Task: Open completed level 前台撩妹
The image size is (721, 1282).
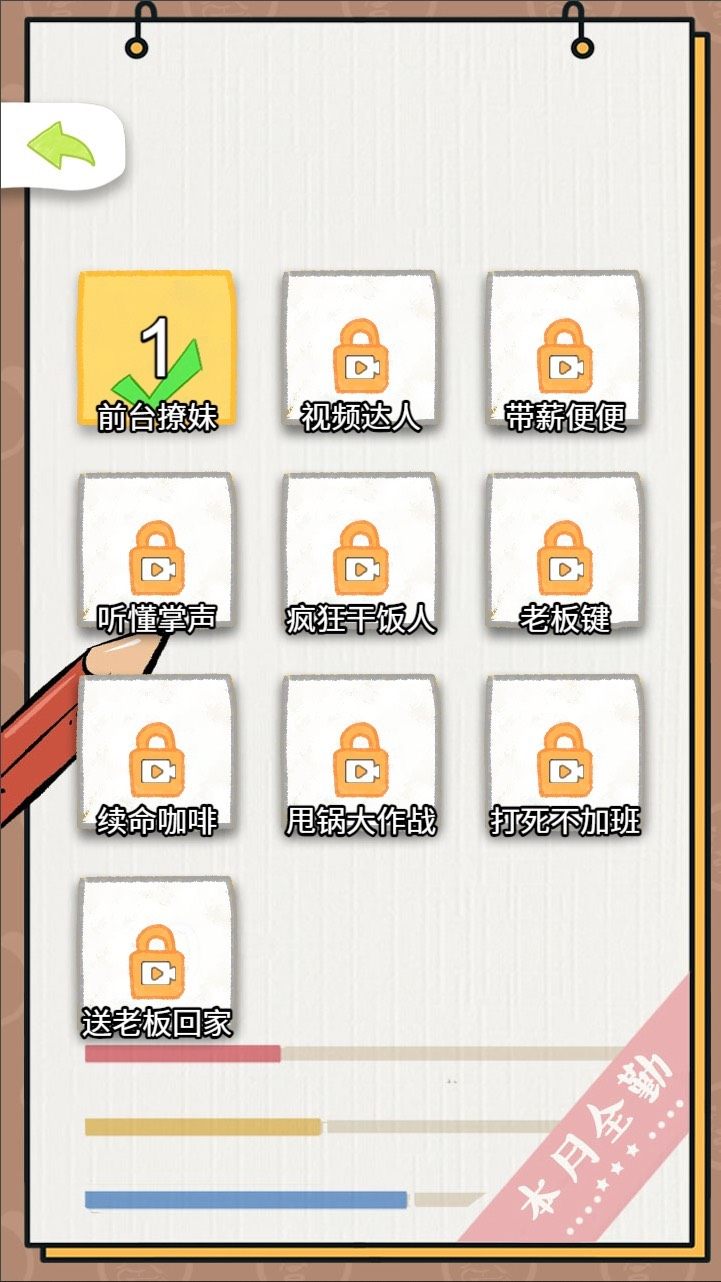Action: click(x=157, y=352)
